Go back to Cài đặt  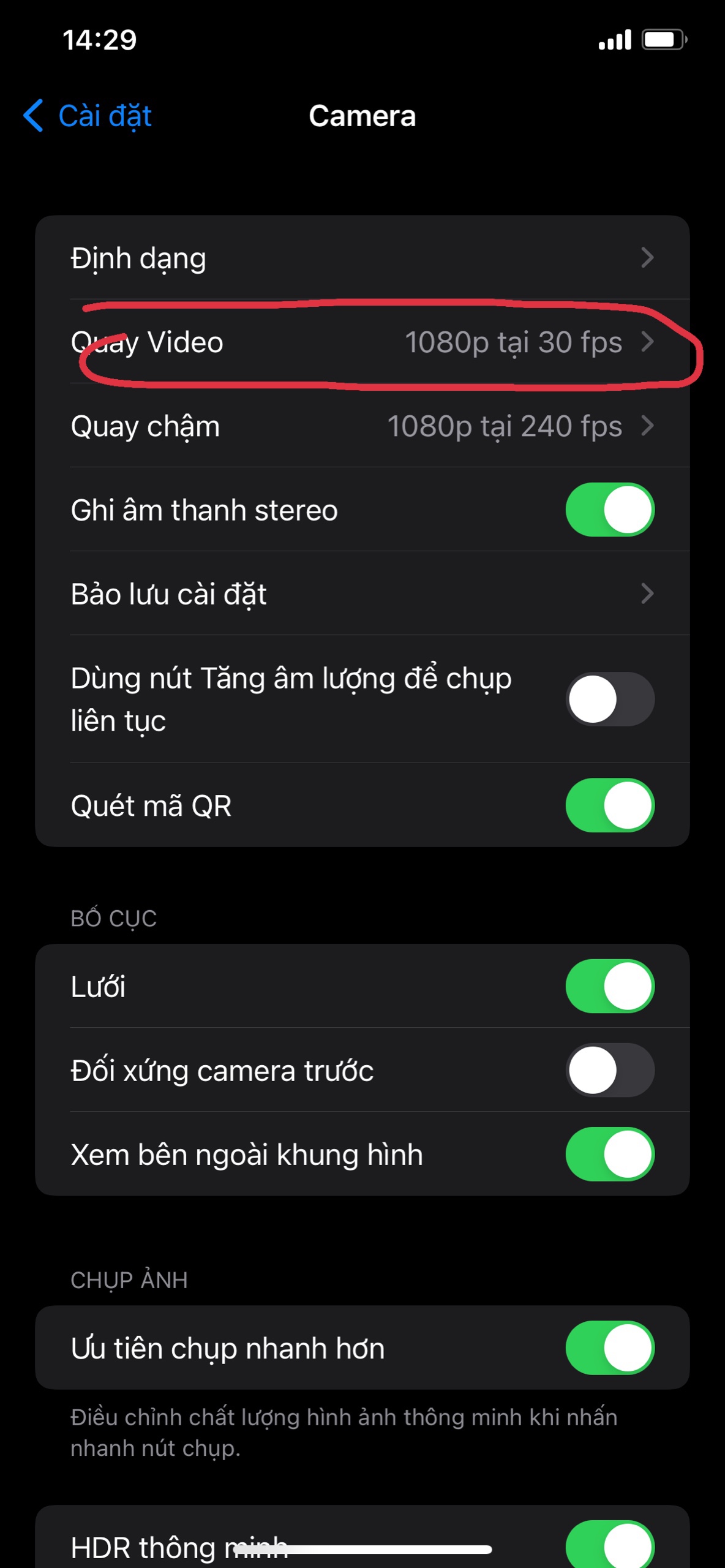tap(87, 116)
